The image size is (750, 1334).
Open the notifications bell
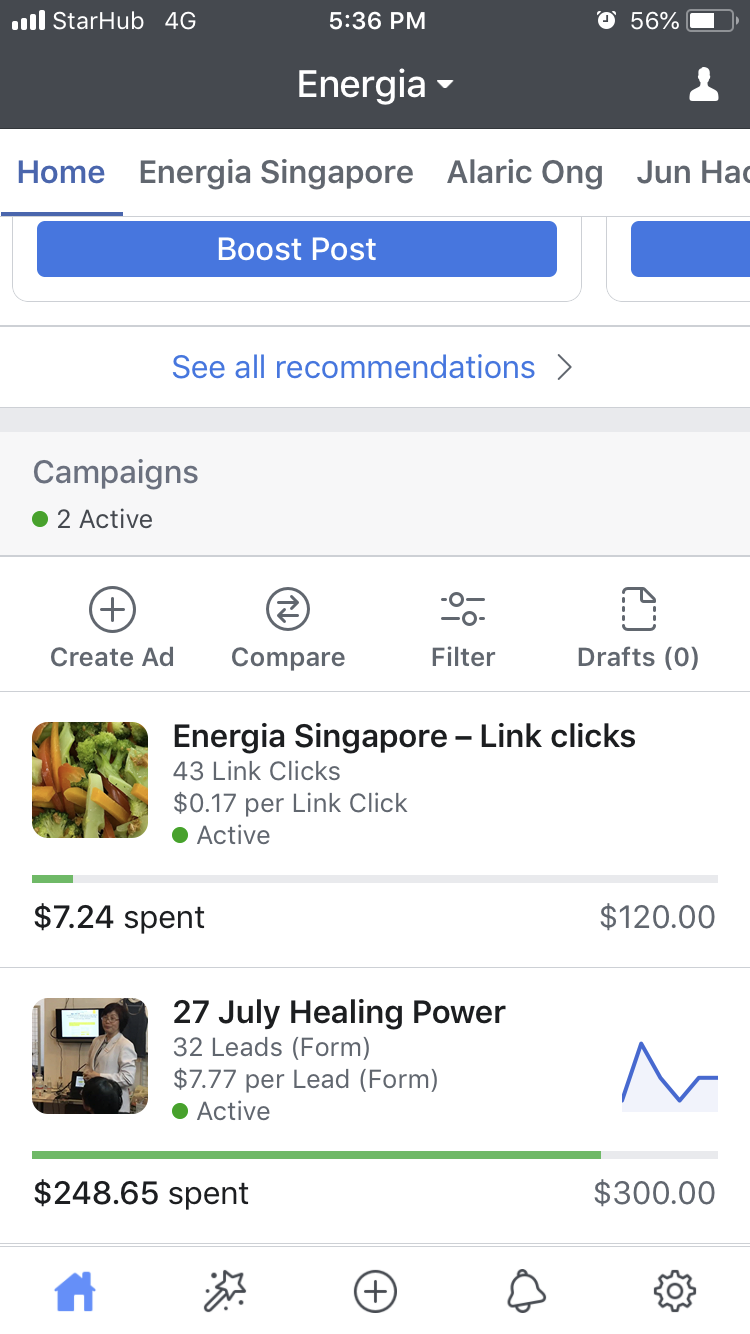(x=526, y=1291)
